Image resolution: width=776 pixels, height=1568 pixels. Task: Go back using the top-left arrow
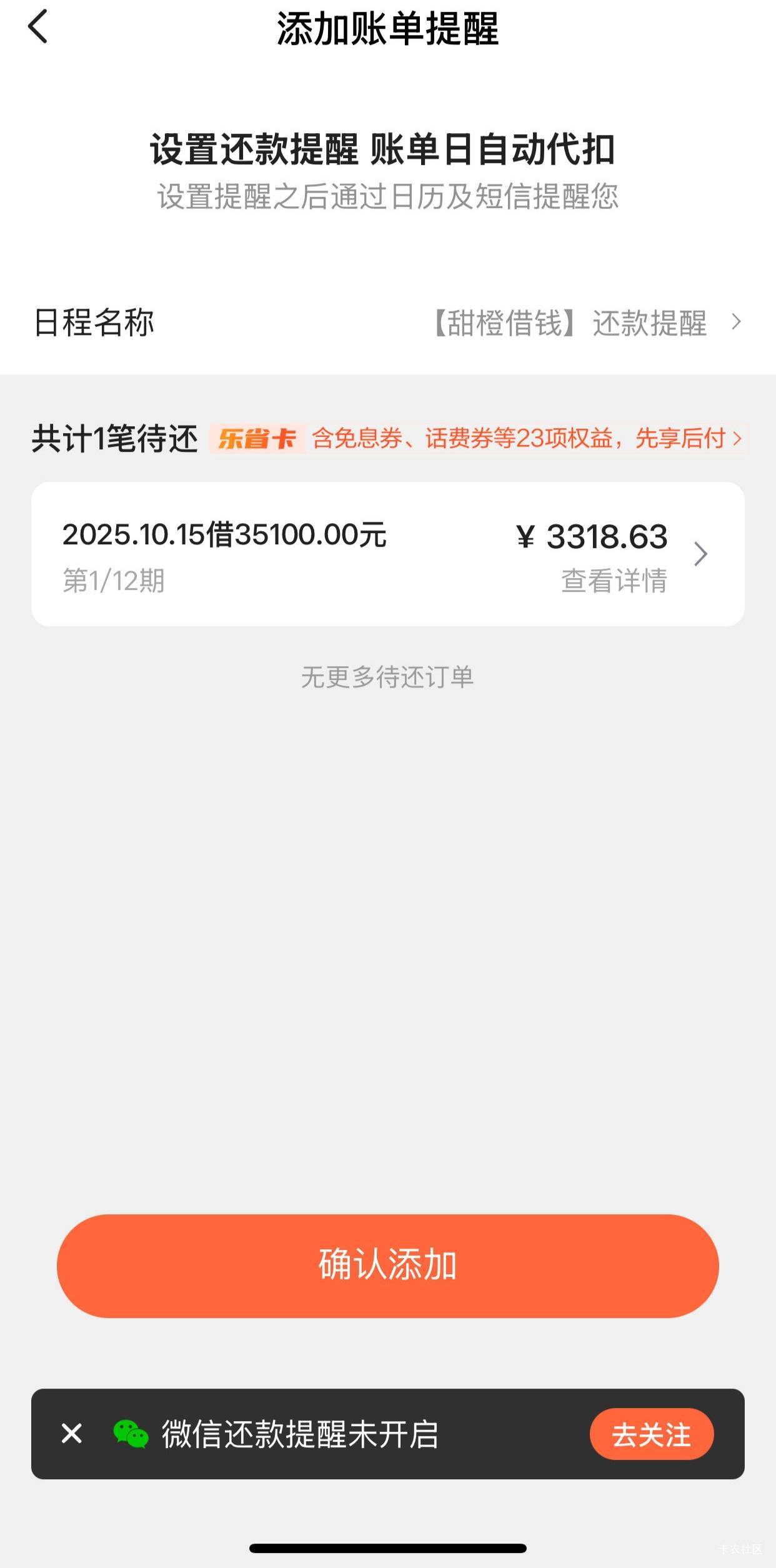38,27
